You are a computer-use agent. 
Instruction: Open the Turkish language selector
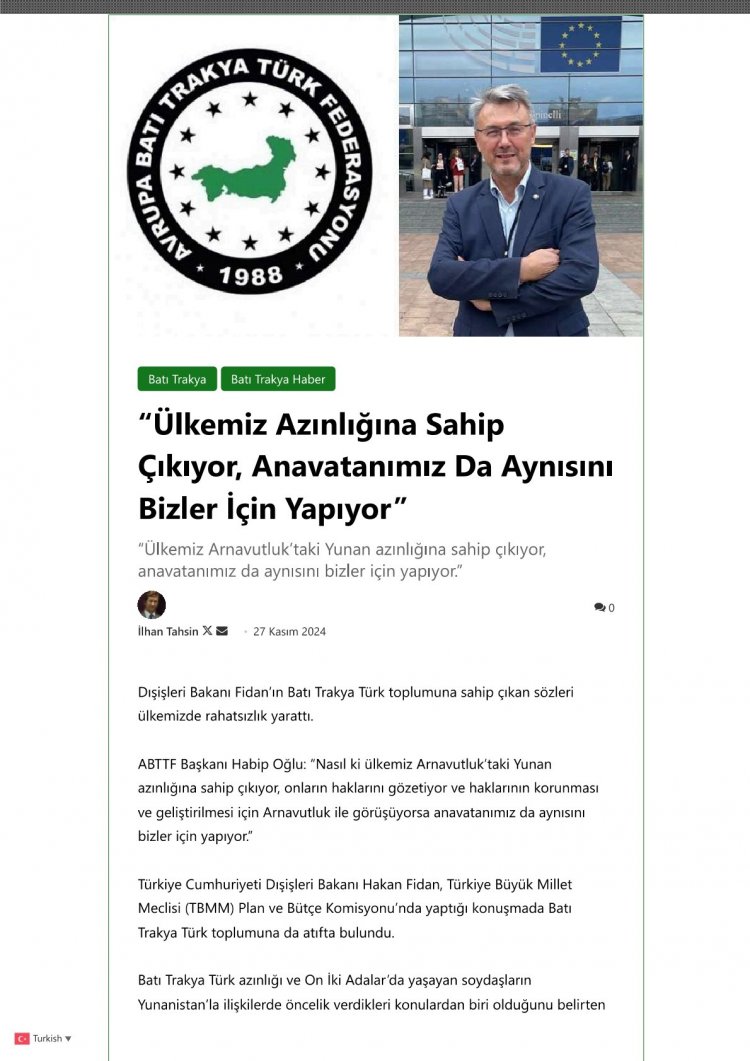pos(43,1039)
